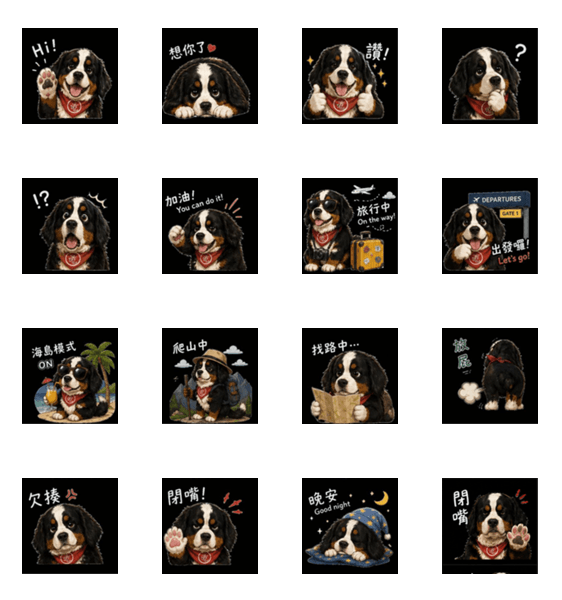Screen dimensions: 562x600
Task: Preview the question mark thinking dog sticker
Action: tap(490, 76)
